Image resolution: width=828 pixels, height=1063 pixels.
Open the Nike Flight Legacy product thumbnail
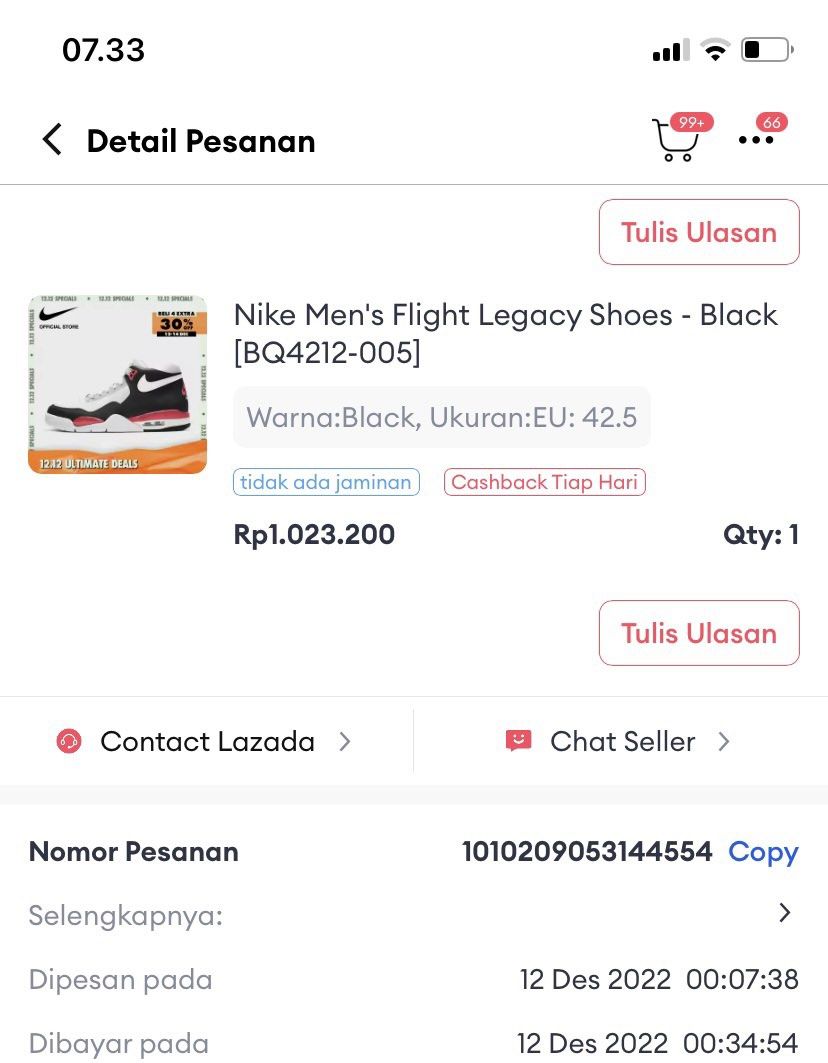click(x=116, y=384)
